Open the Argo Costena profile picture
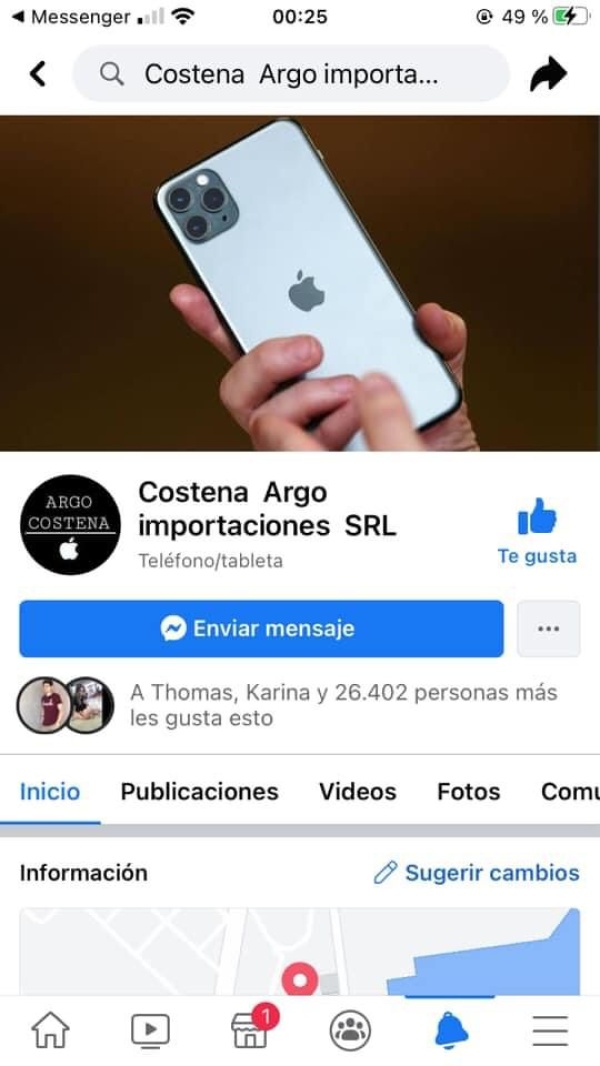The height and width of the screenshot is (1066, 600). click(x=69, y=524)
